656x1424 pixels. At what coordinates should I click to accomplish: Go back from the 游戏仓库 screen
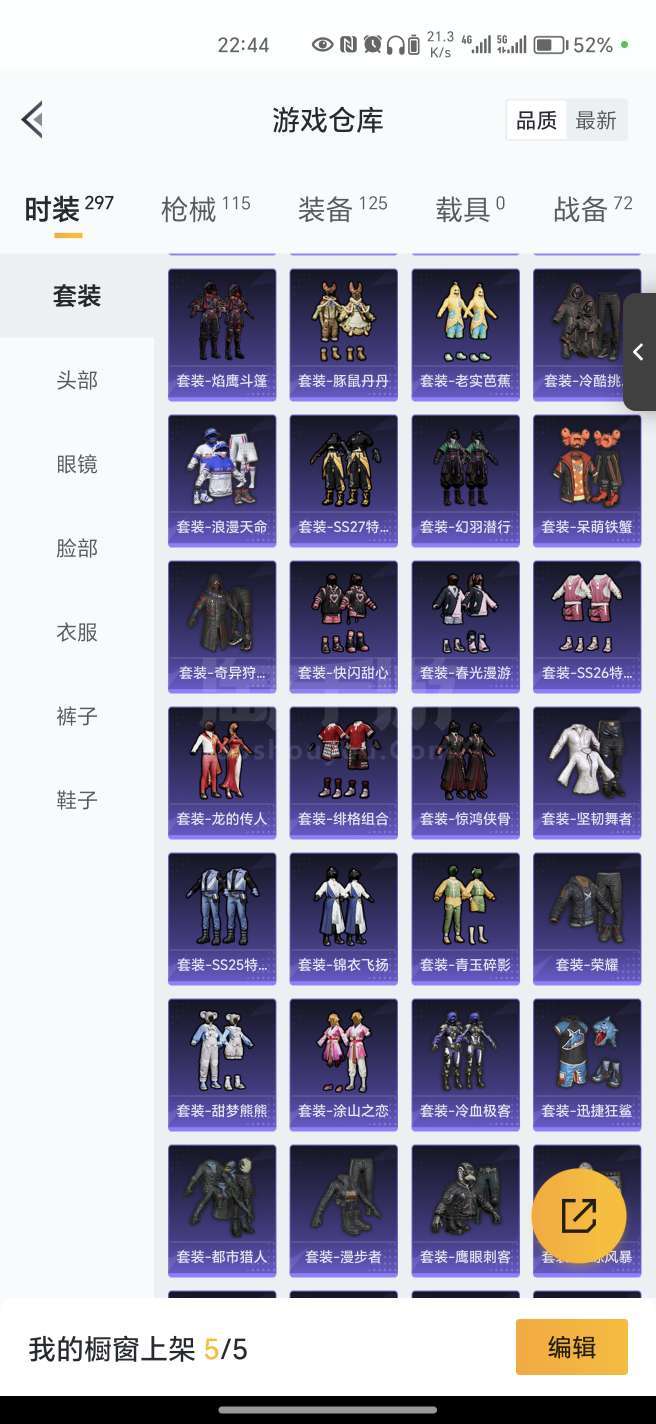pyautogui.click(x=32, y=120)
